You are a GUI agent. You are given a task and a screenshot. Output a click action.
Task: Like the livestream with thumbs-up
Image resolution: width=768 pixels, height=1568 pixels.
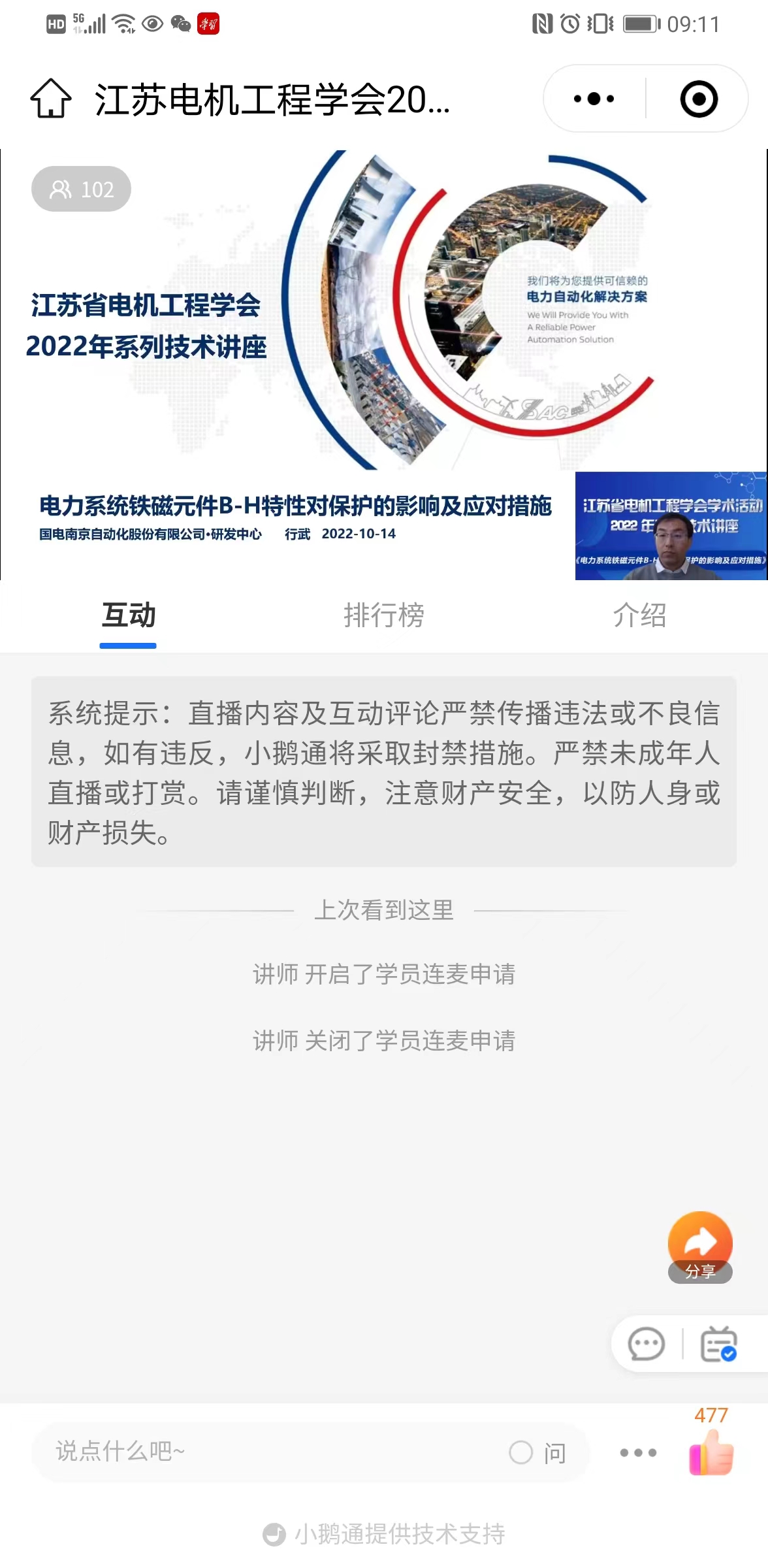click(x=711, y=1452)
